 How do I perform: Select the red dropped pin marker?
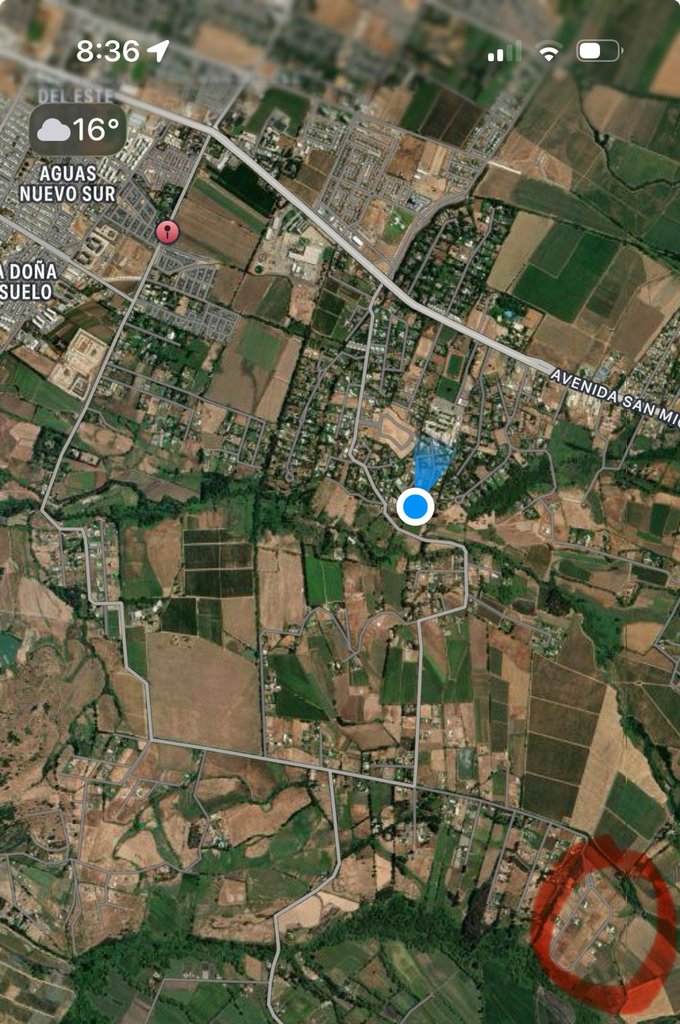[x=168, y=232]
